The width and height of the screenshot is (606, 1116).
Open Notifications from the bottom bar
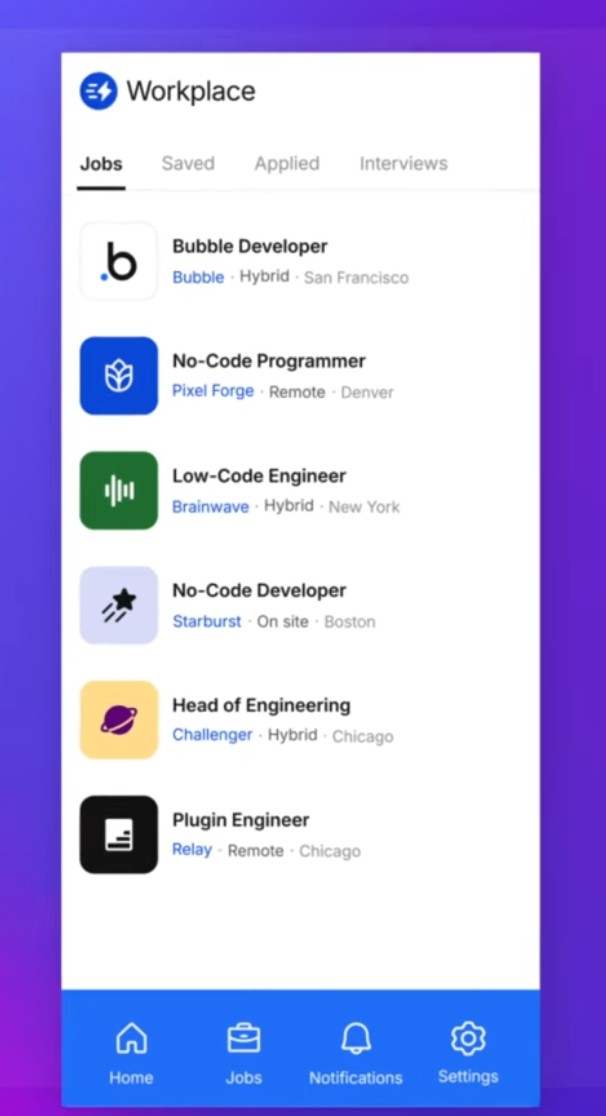pos(355,1053)
